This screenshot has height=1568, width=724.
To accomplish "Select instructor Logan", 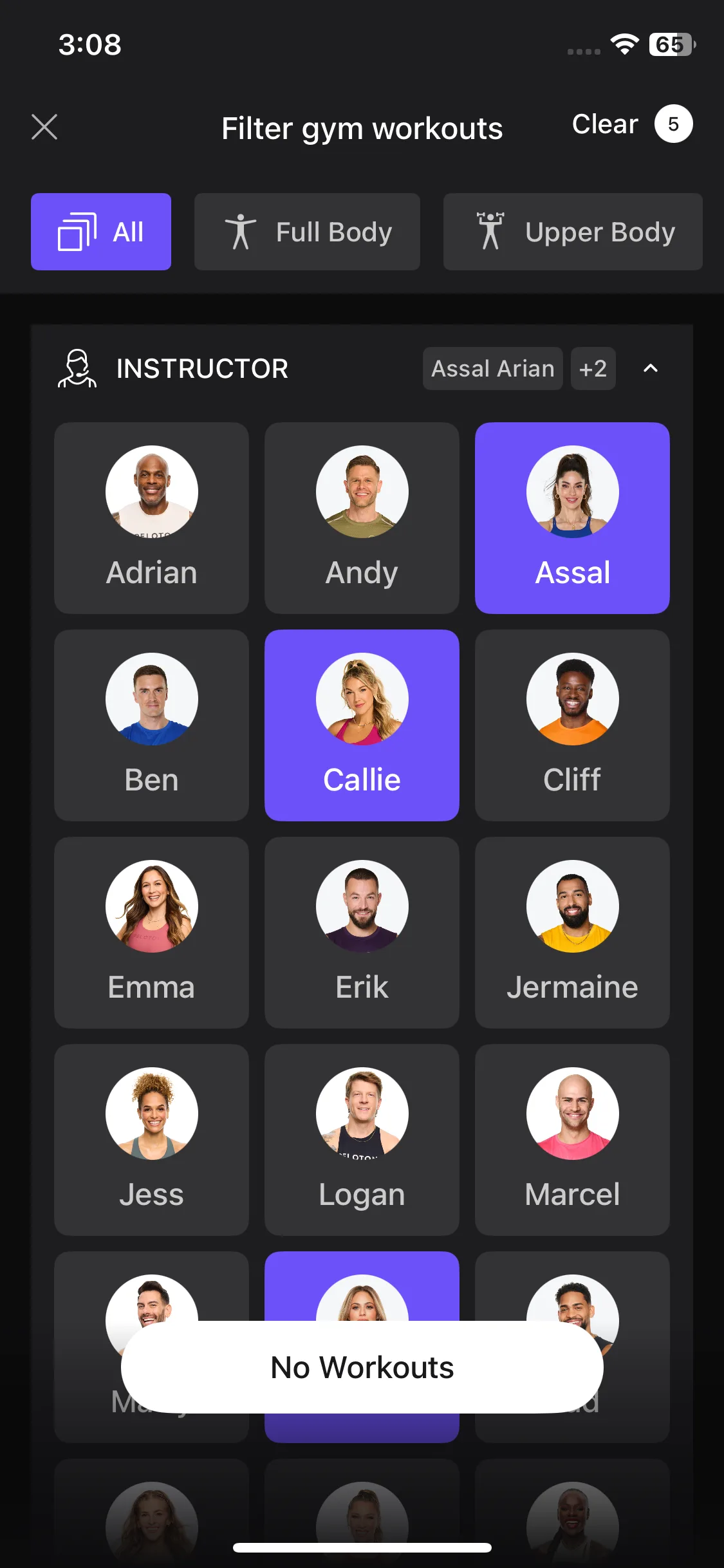I will click(x=362, y=1140).
